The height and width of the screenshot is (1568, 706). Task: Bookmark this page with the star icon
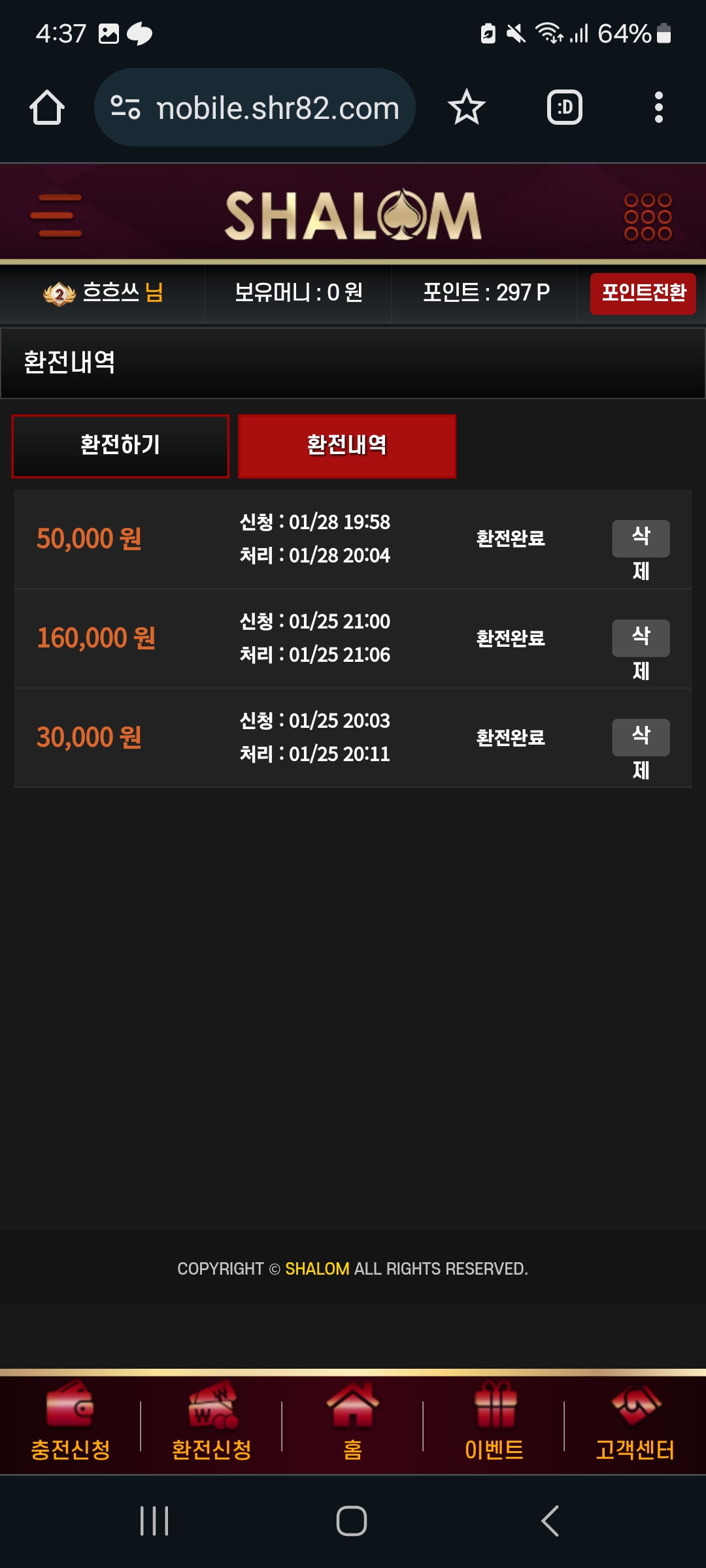coord(467,108)
